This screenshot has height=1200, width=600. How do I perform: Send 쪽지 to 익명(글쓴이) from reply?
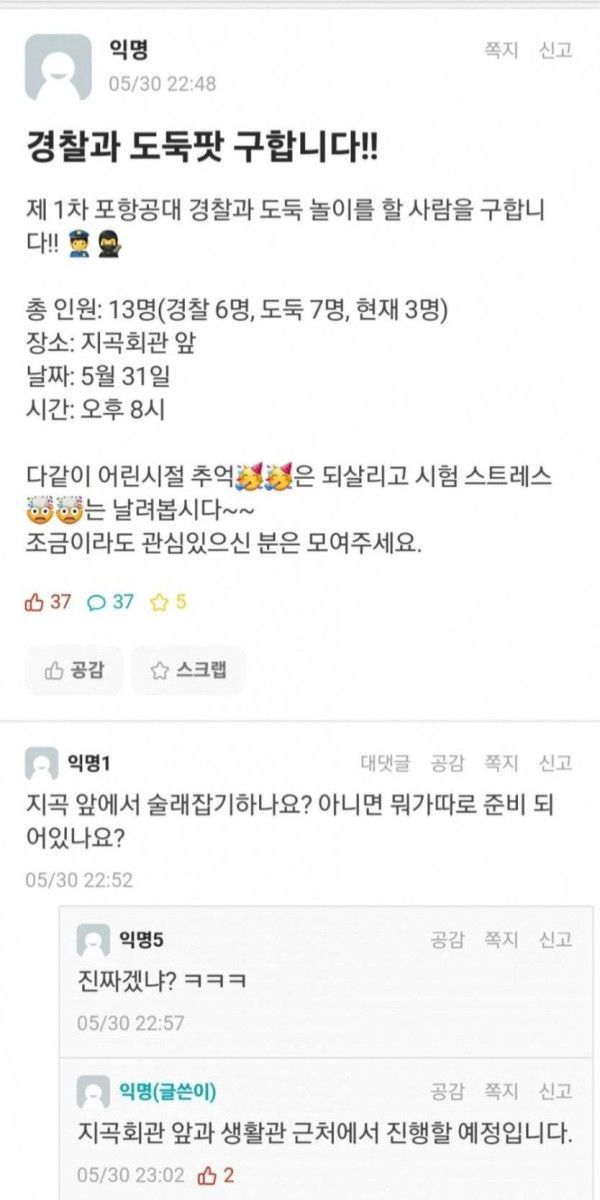(x=502, y=1090)
